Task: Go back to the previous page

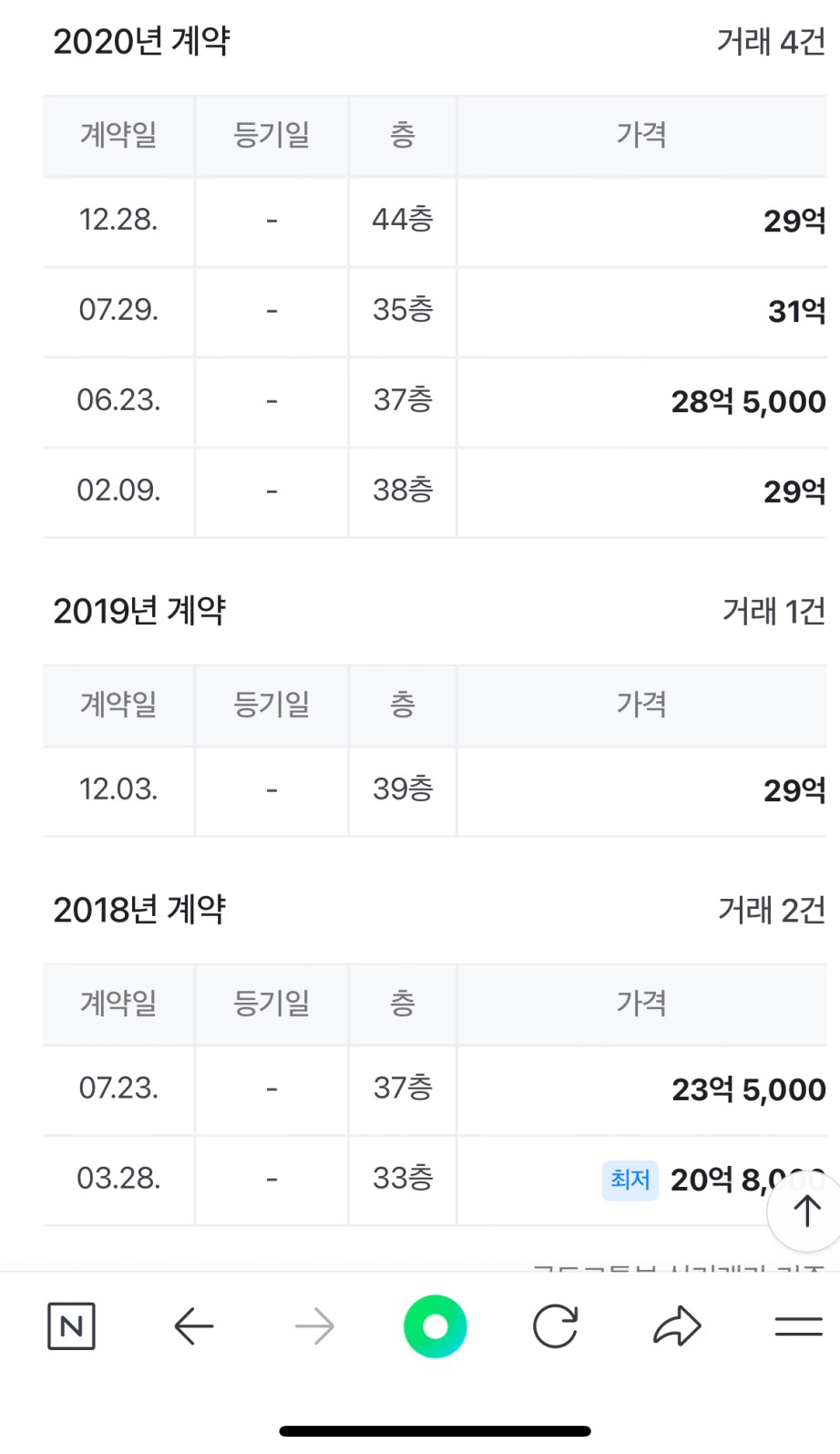Action: tap(193, 1326)
